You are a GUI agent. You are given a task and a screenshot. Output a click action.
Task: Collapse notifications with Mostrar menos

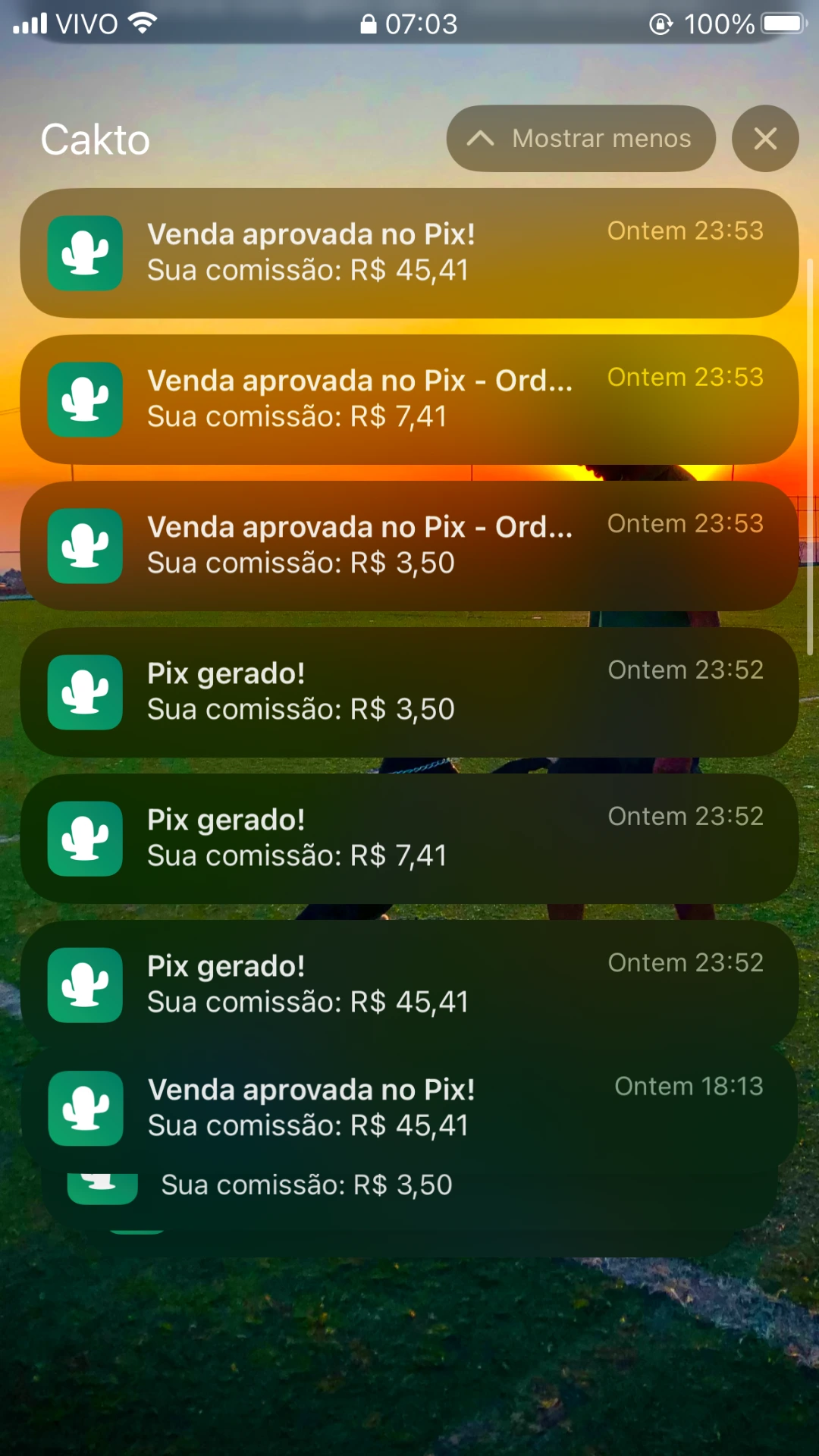pos(581,139)
